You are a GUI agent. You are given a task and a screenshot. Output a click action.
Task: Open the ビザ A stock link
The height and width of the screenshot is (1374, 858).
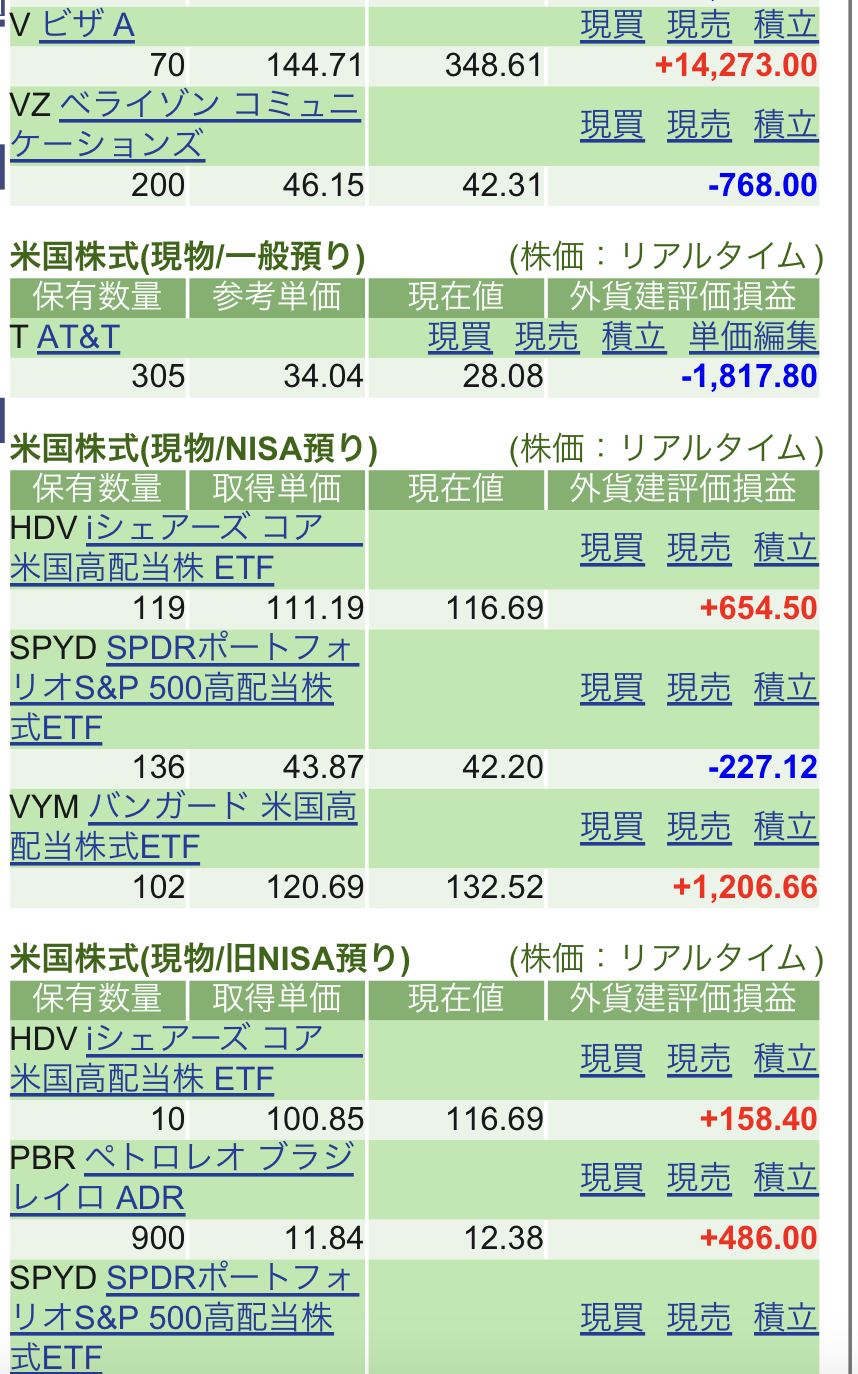87,25
